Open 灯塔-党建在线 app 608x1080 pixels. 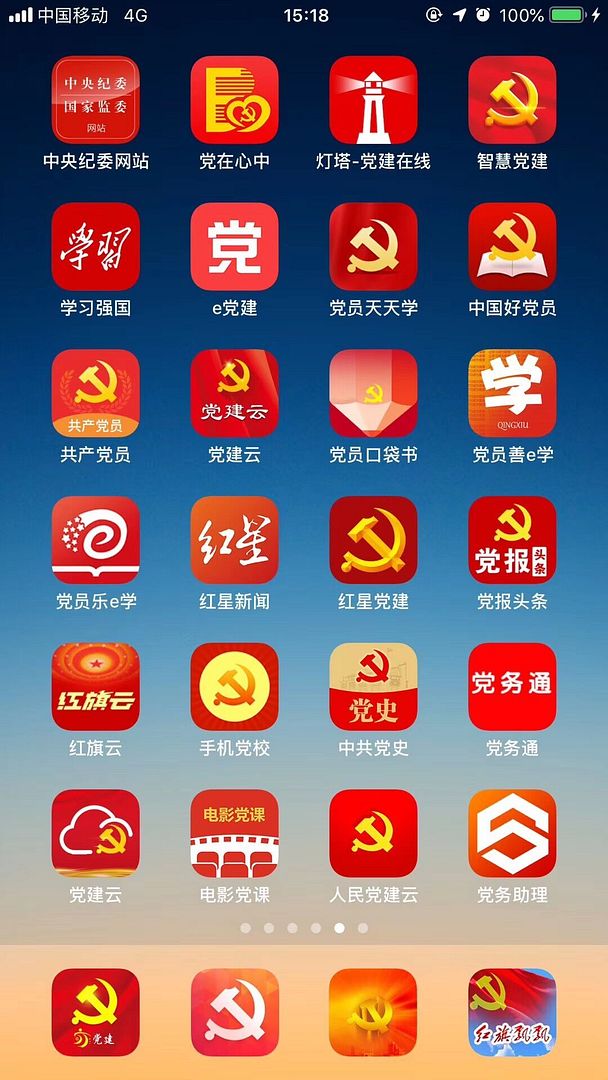[x=373, y=100]
